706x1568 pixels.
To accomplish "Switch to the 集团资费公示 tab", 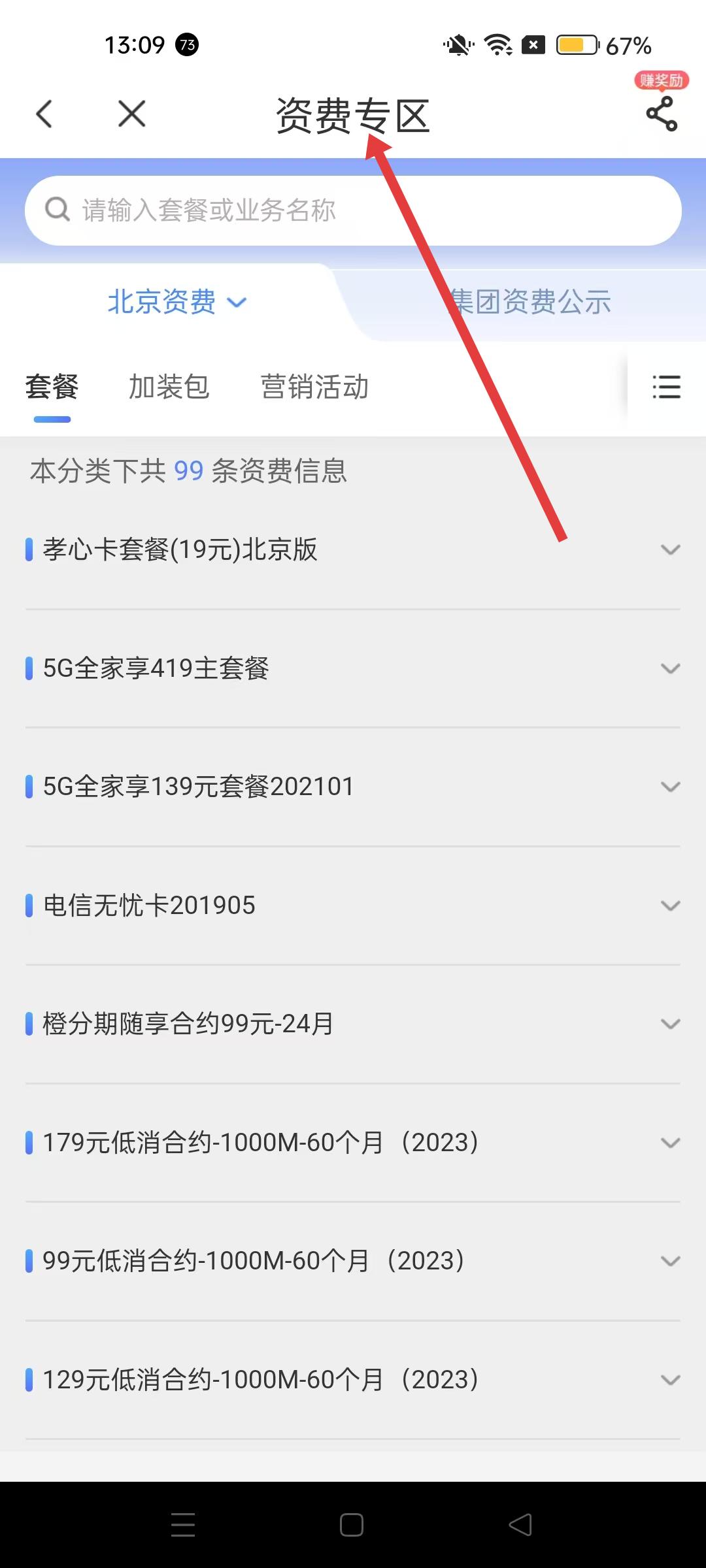I will click(x=529, y=302).
